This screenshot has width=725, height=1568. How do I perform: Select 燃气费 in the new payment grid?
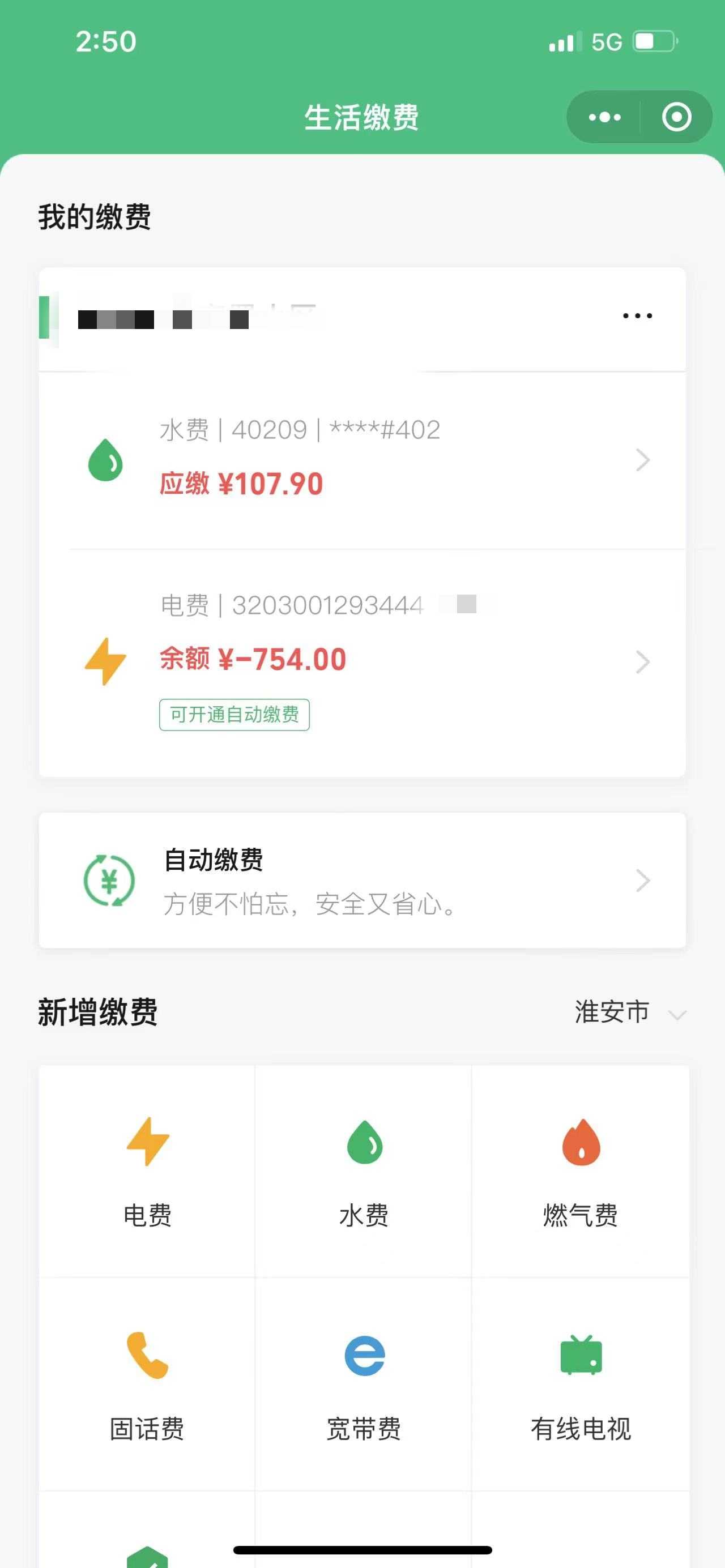tap(580, 1172)
